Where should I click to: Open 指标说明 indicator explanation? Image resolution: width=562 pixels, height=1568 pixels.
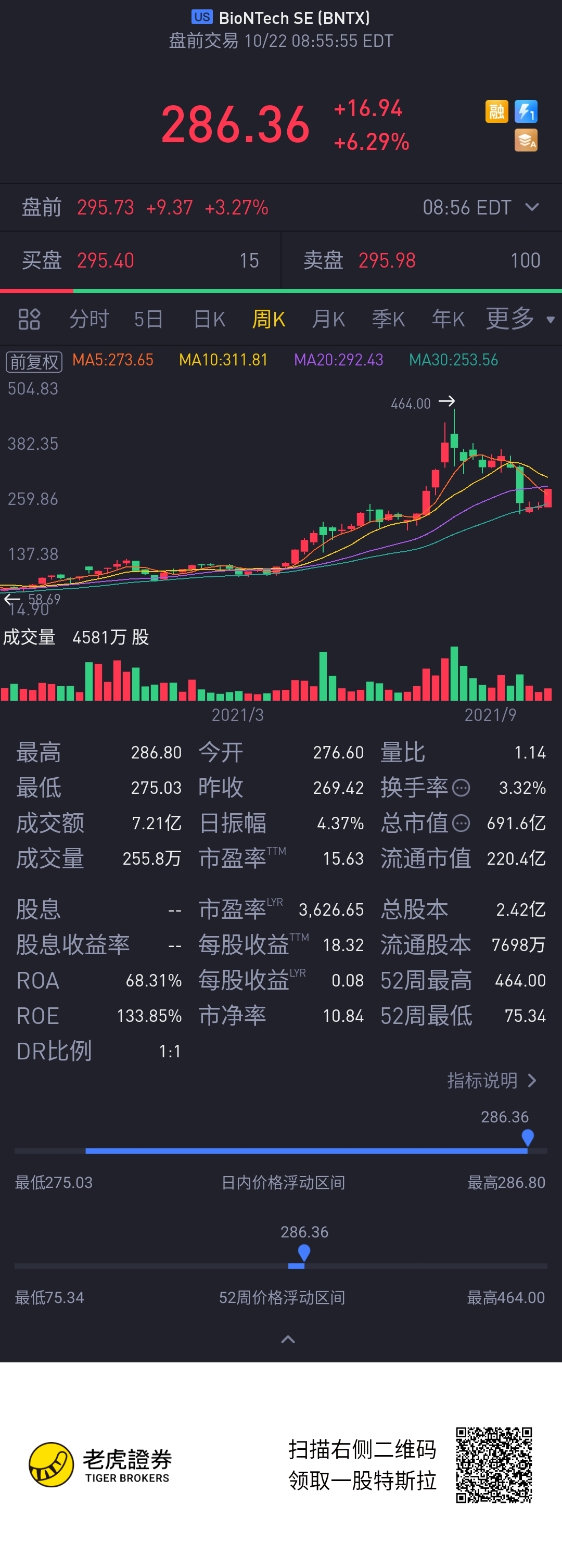point(491,1080)
